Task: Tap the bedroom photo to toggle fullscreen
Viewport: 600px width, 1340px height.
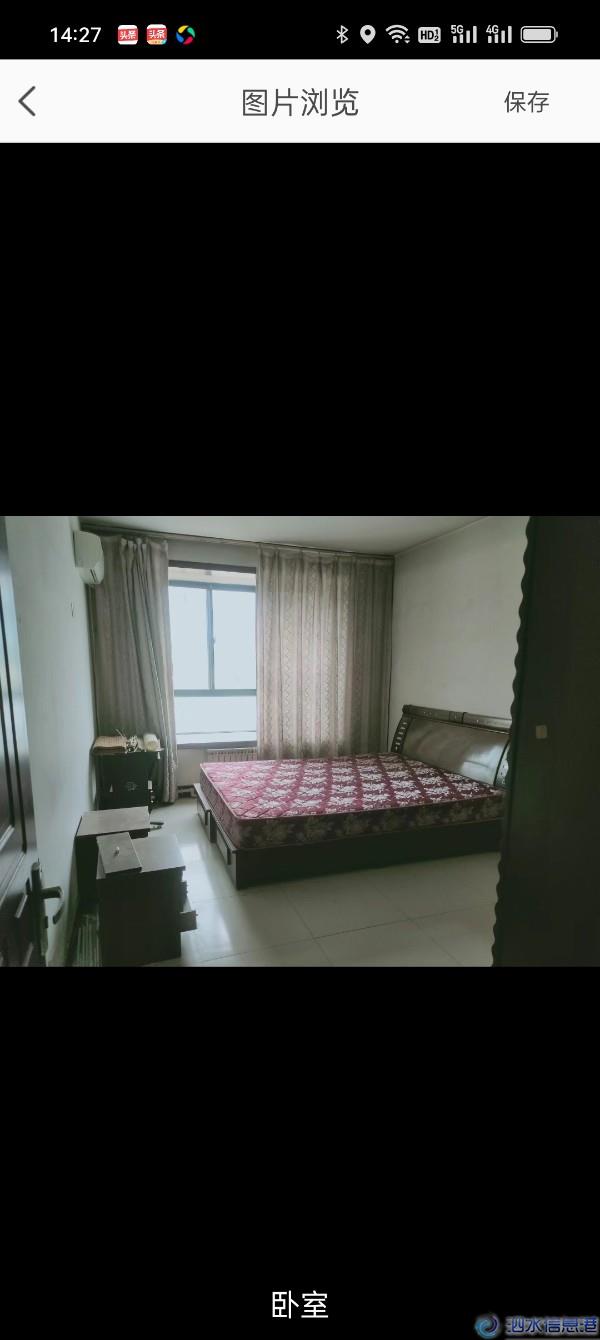Action: coord(300,740)
